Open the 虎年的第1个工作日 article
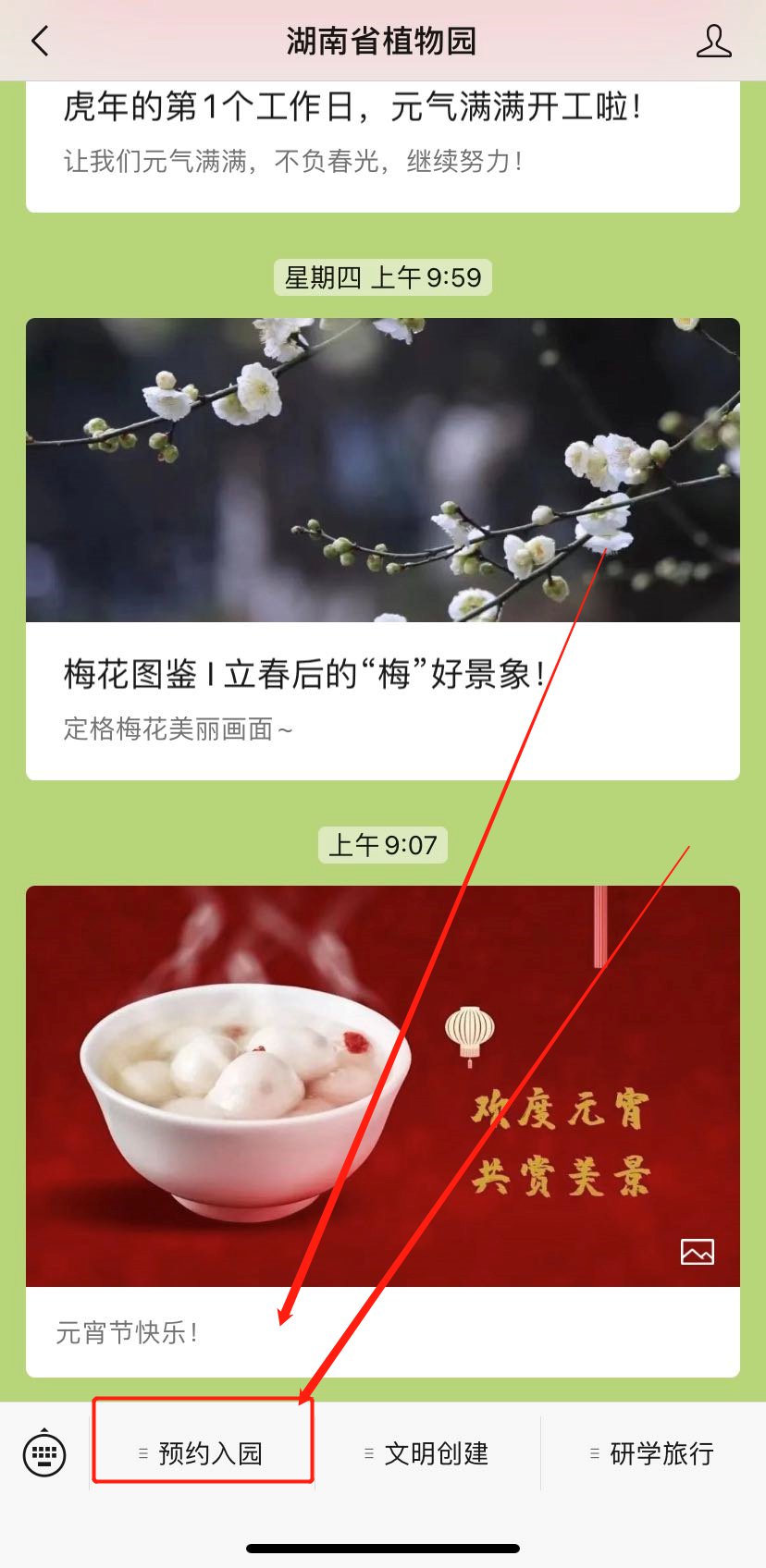766x1568 pixels. click(x=352, y=108)
